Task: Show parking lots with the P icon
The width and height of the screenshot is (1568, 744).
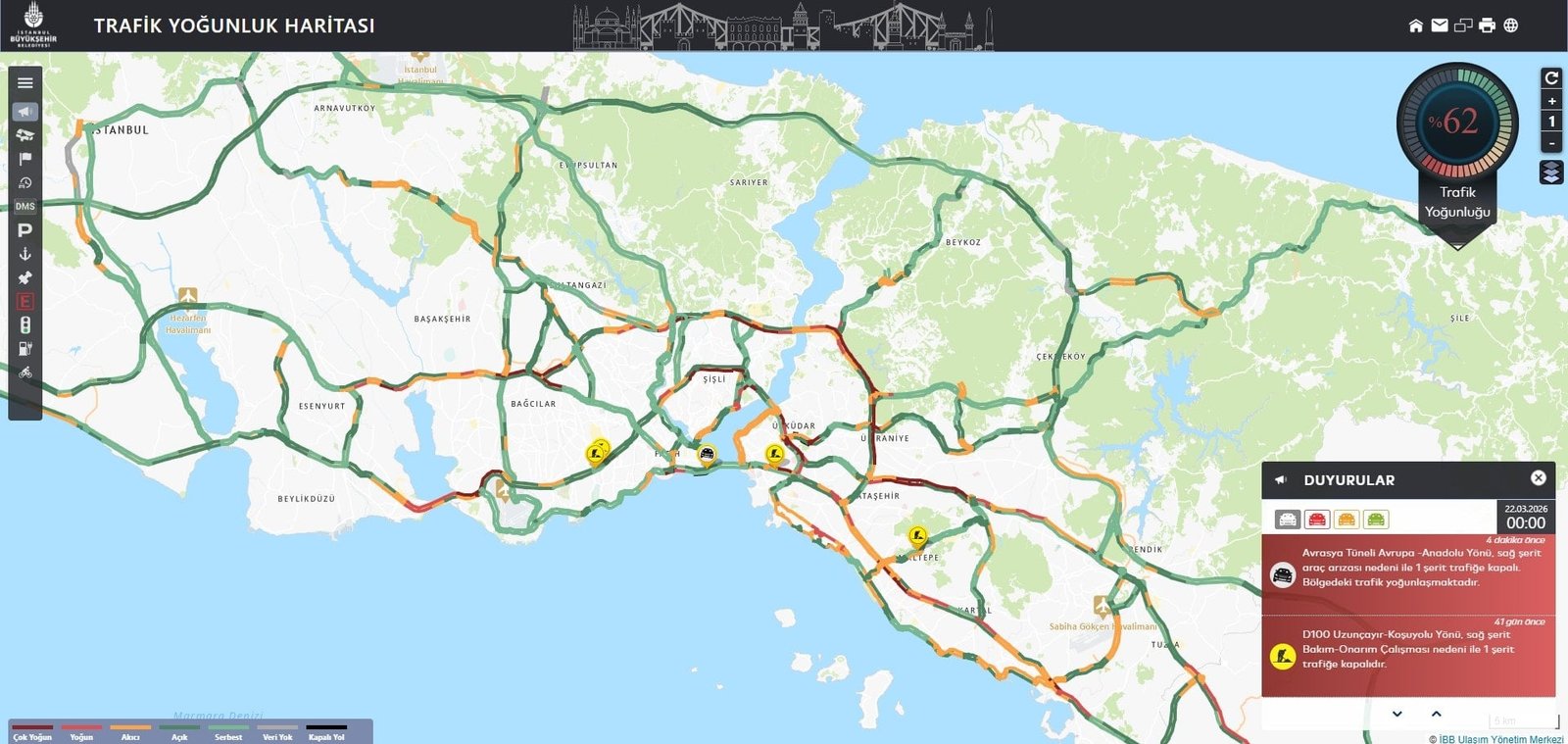Action: click(x=25, y=230)
